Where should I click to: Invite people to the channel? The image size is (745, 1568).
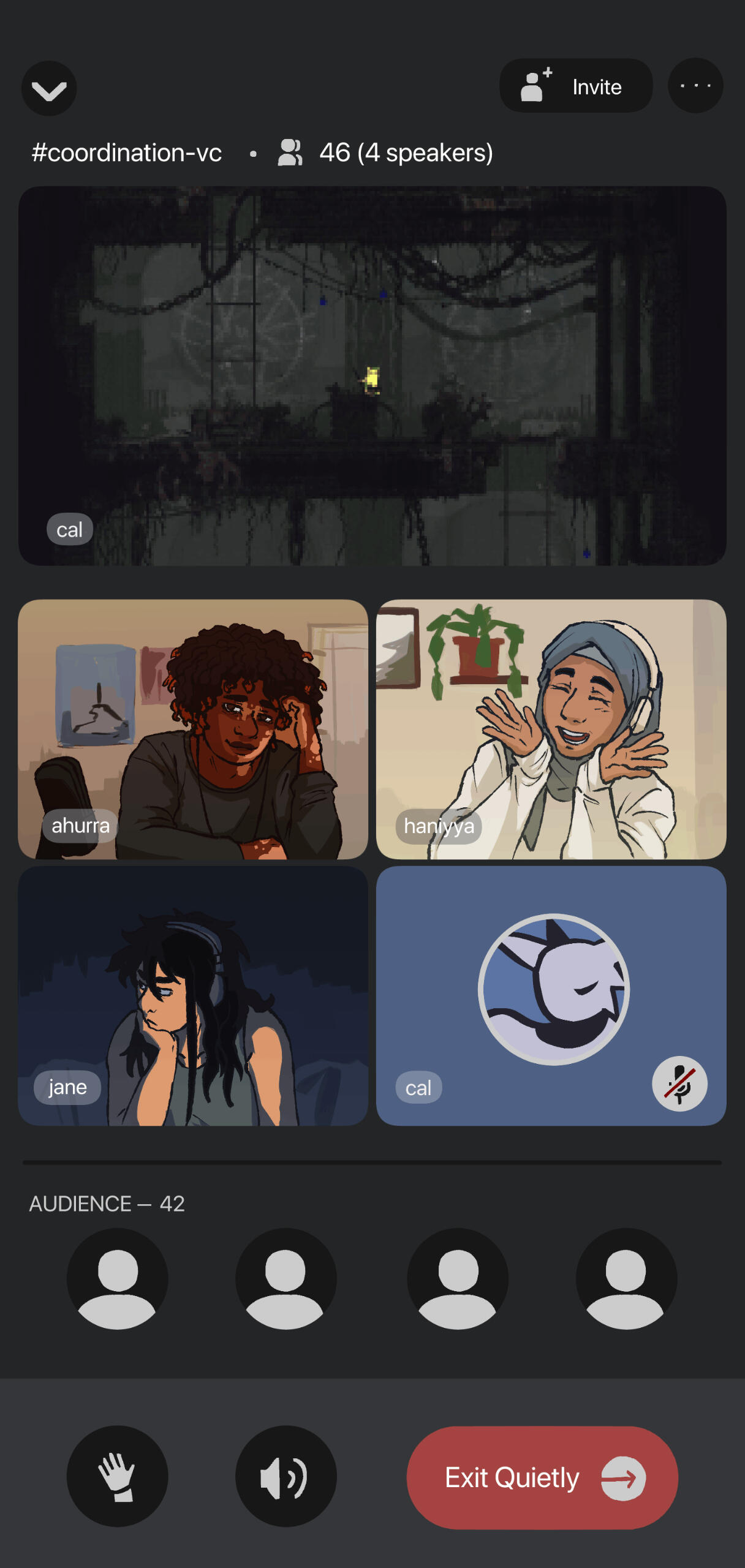pos(575,86)
